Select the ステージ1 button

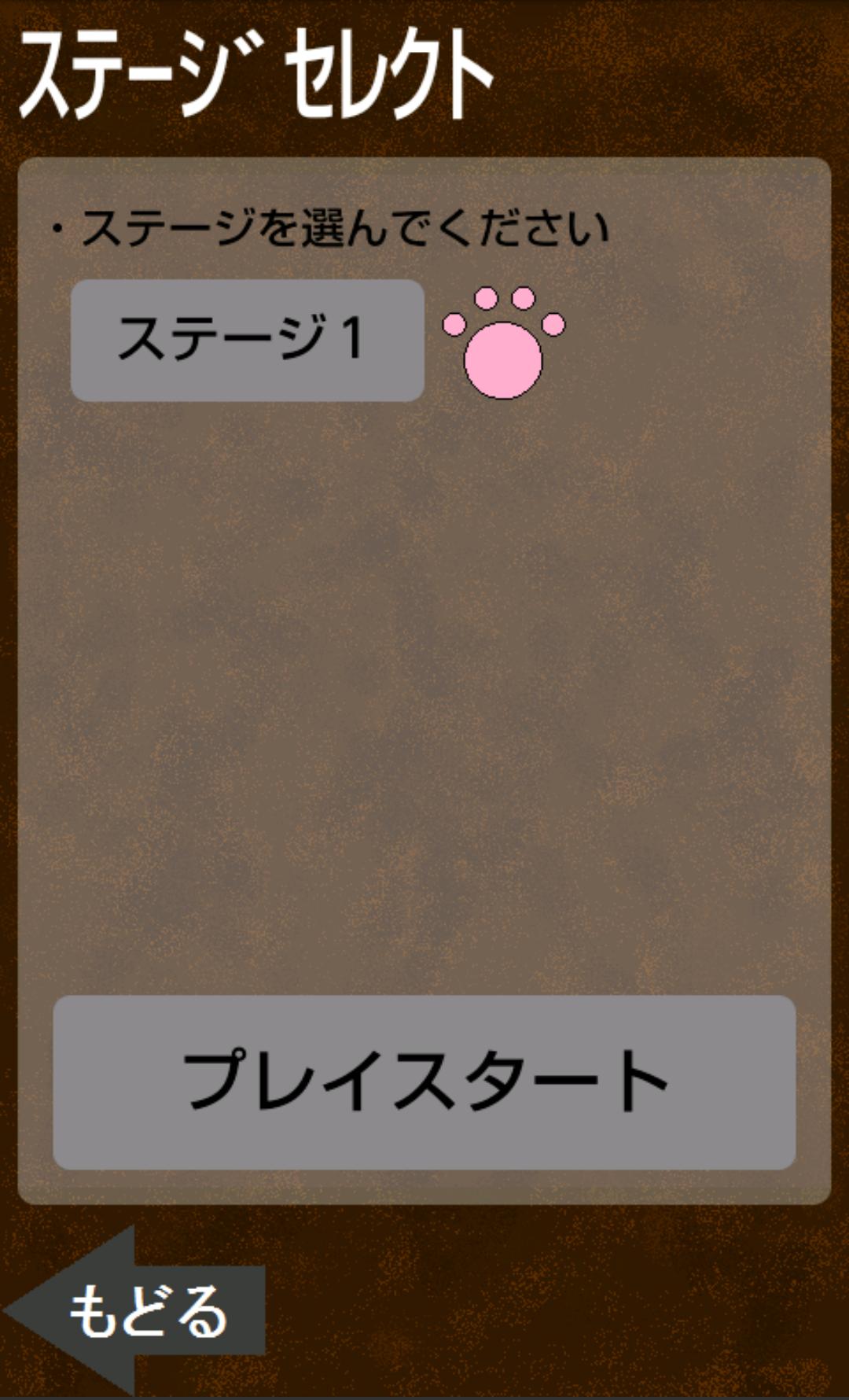point(247,340)
